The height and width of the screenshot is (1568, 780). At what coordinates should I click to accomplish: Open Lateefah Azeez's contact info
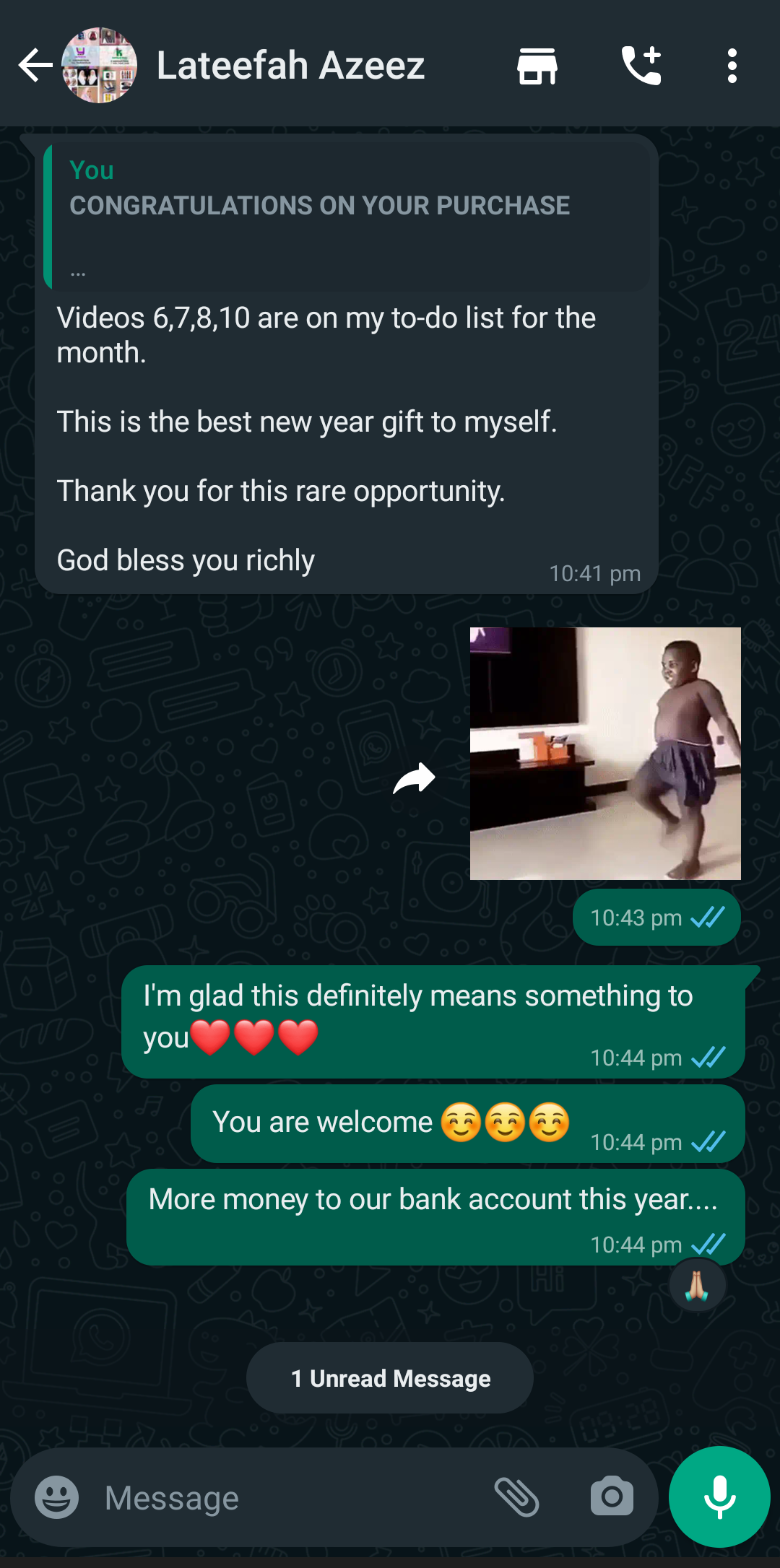pyautogui.click(x=290, y=66)
